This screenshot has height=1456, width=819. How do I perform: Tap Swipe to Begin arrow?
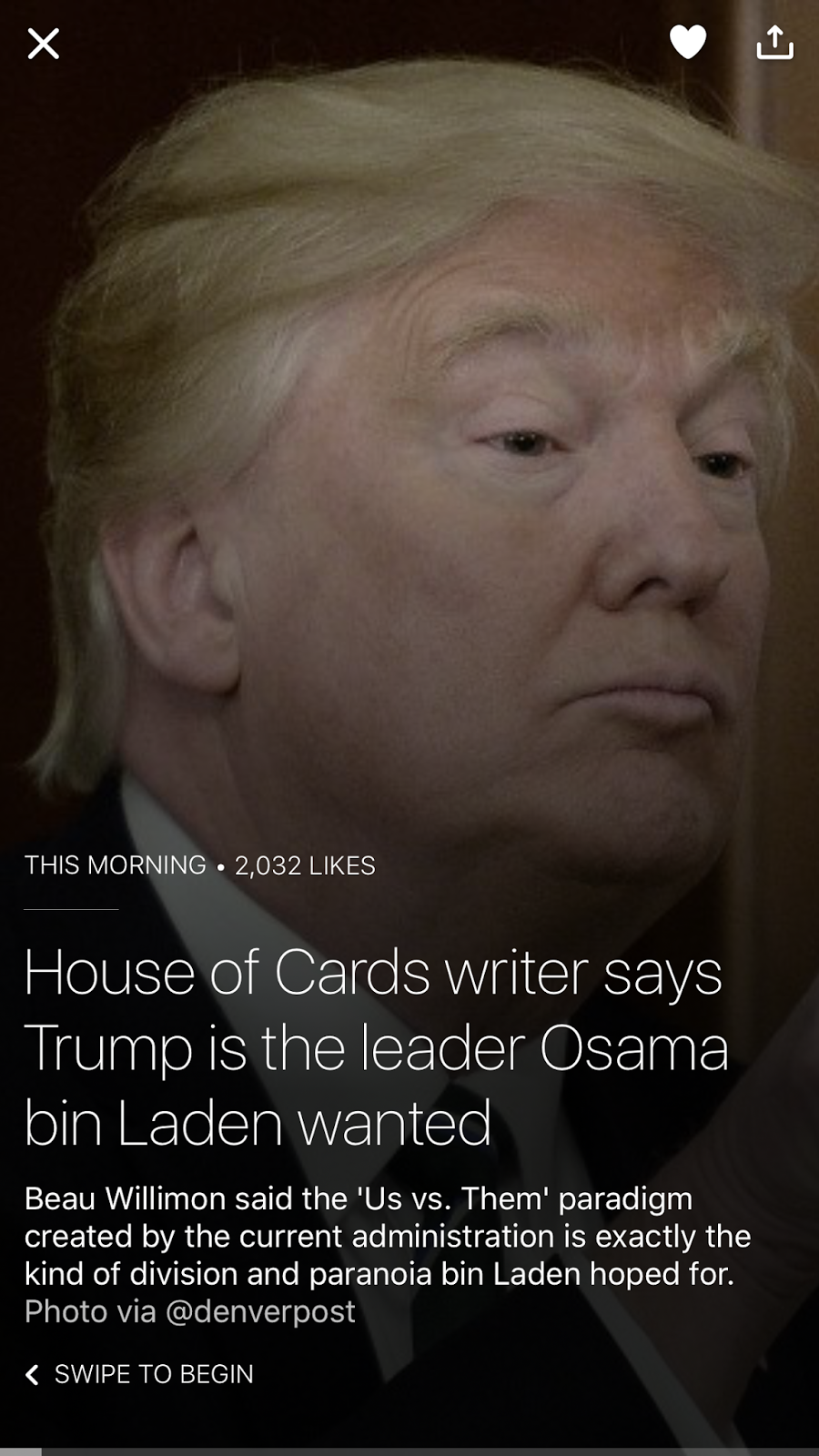click(x=33, y=1374)
